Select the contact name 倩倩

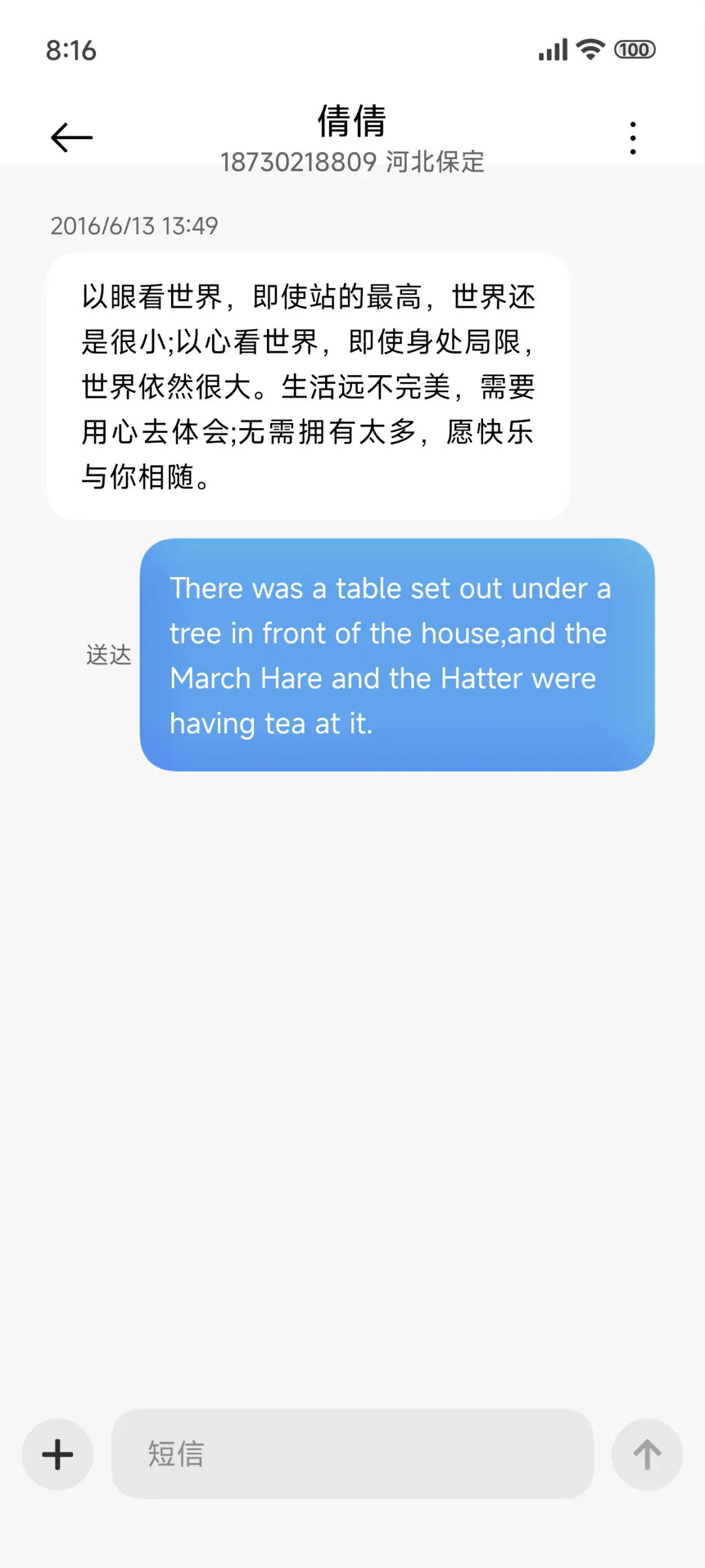coord(352,121)
